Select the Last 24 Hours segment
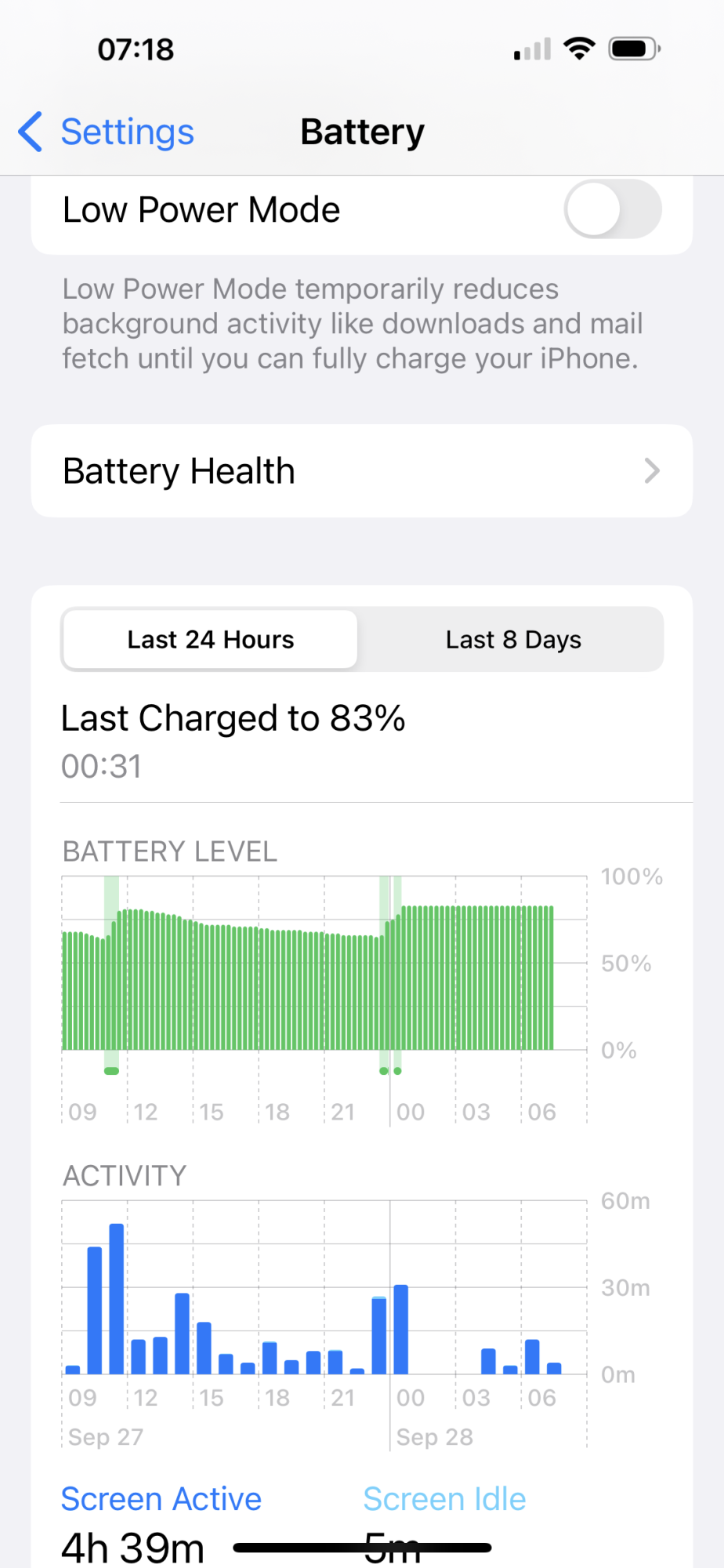The height and width of the screenshot is (1568, 724). click(211, 640)
